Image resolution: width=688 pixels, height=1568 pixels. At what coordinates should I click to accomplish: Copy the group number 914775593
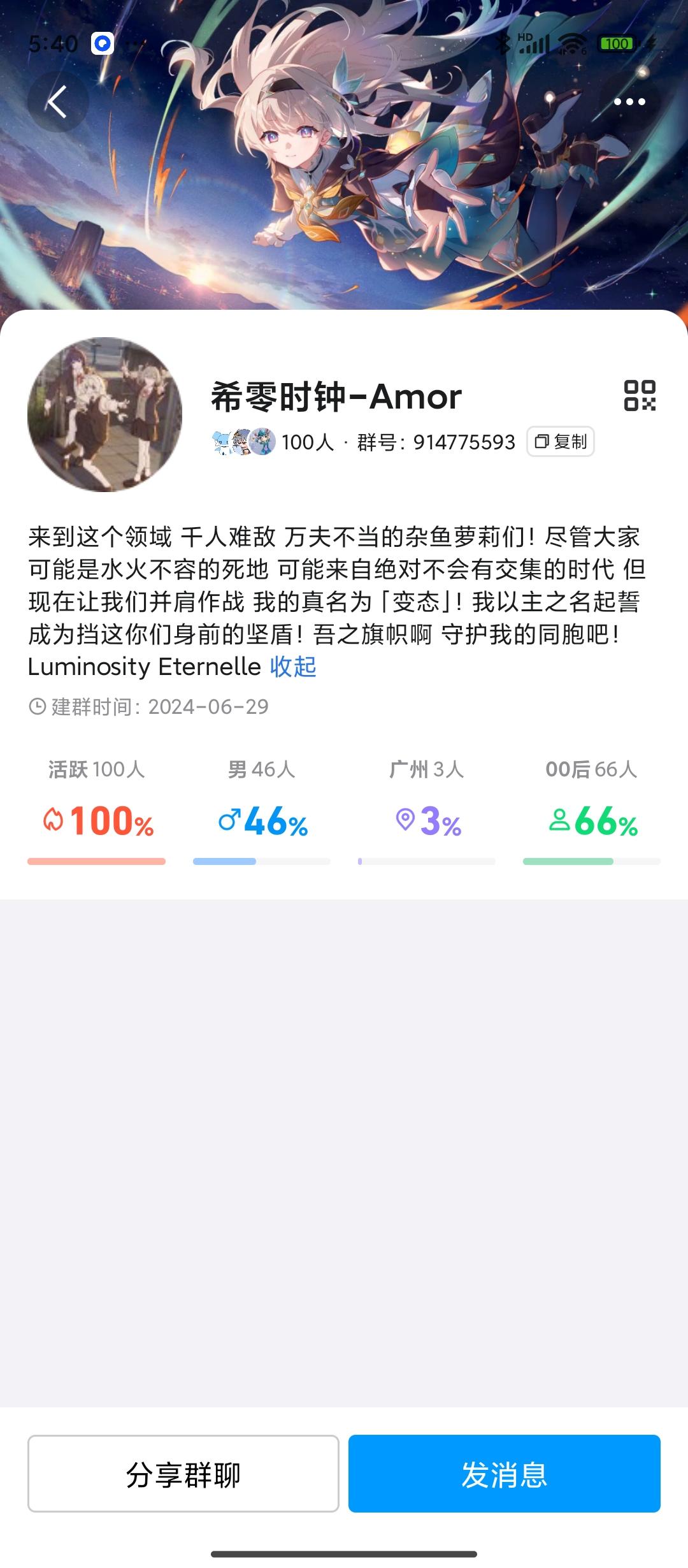point(561,442)
